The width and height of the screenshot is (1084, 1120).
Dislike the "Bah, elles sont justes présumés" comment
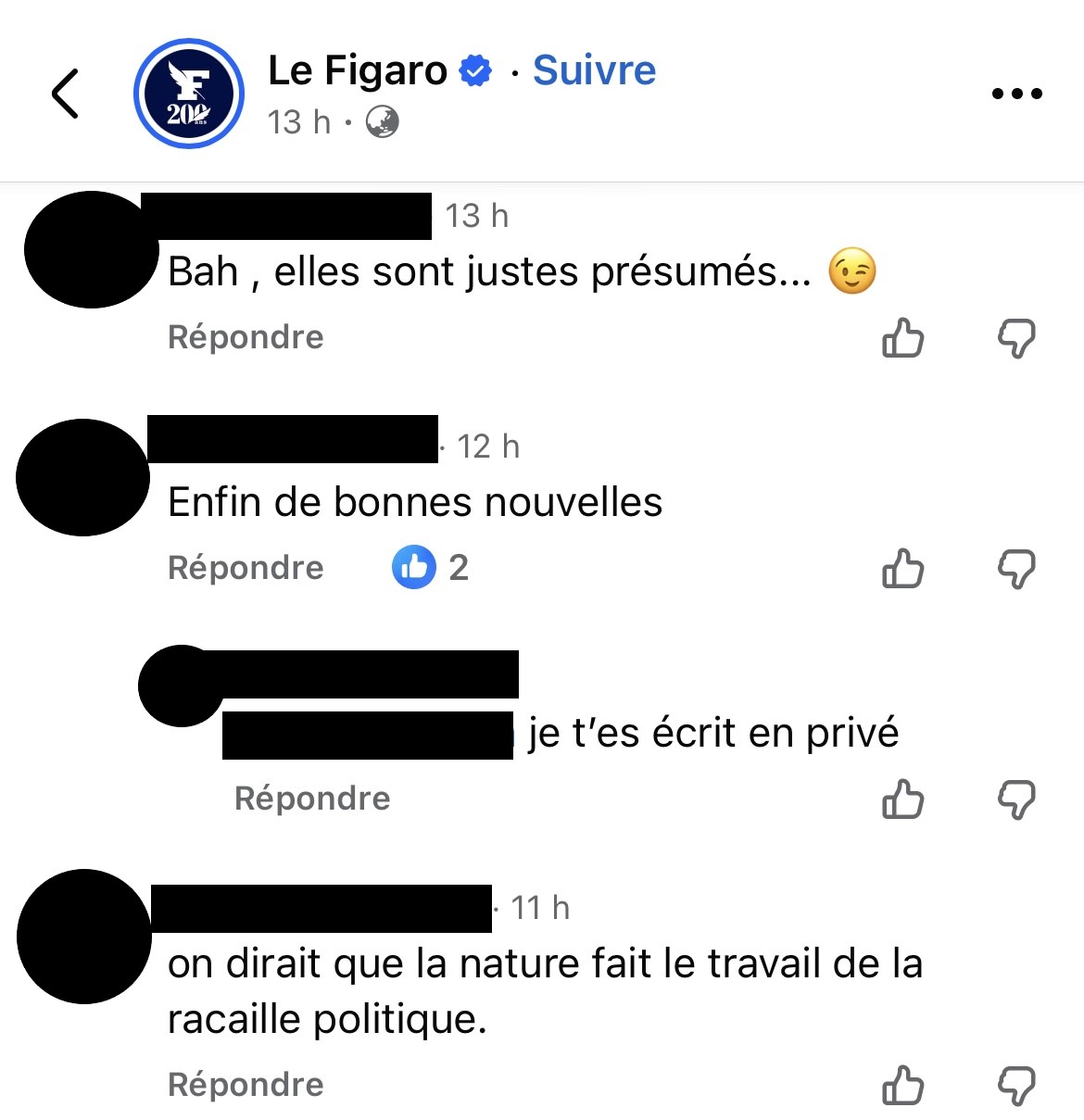tap(1015, 338)
